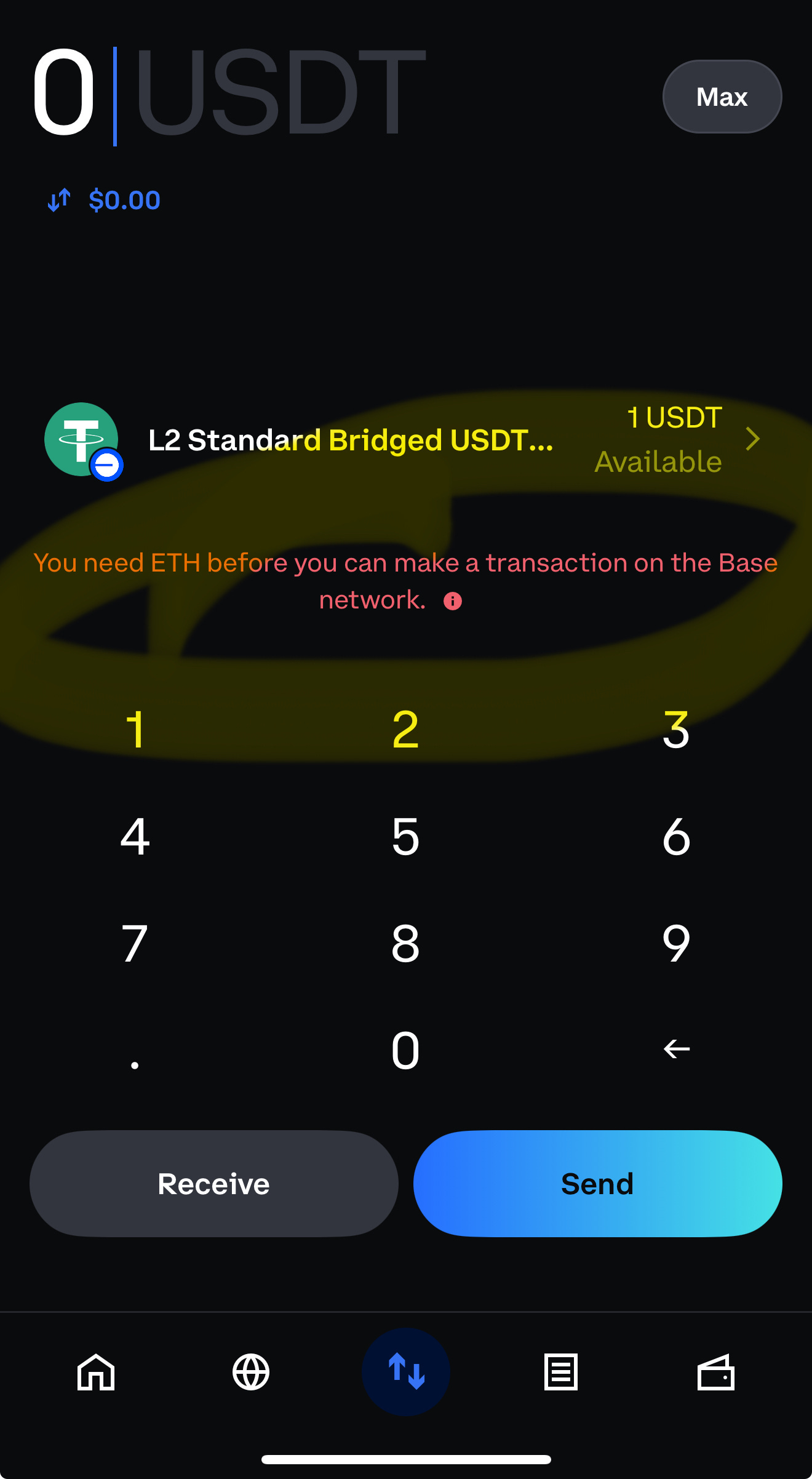The image size is (812, 1479).
Task: Delete last digit with the backspace arrow
Action: click(677, 1049)
